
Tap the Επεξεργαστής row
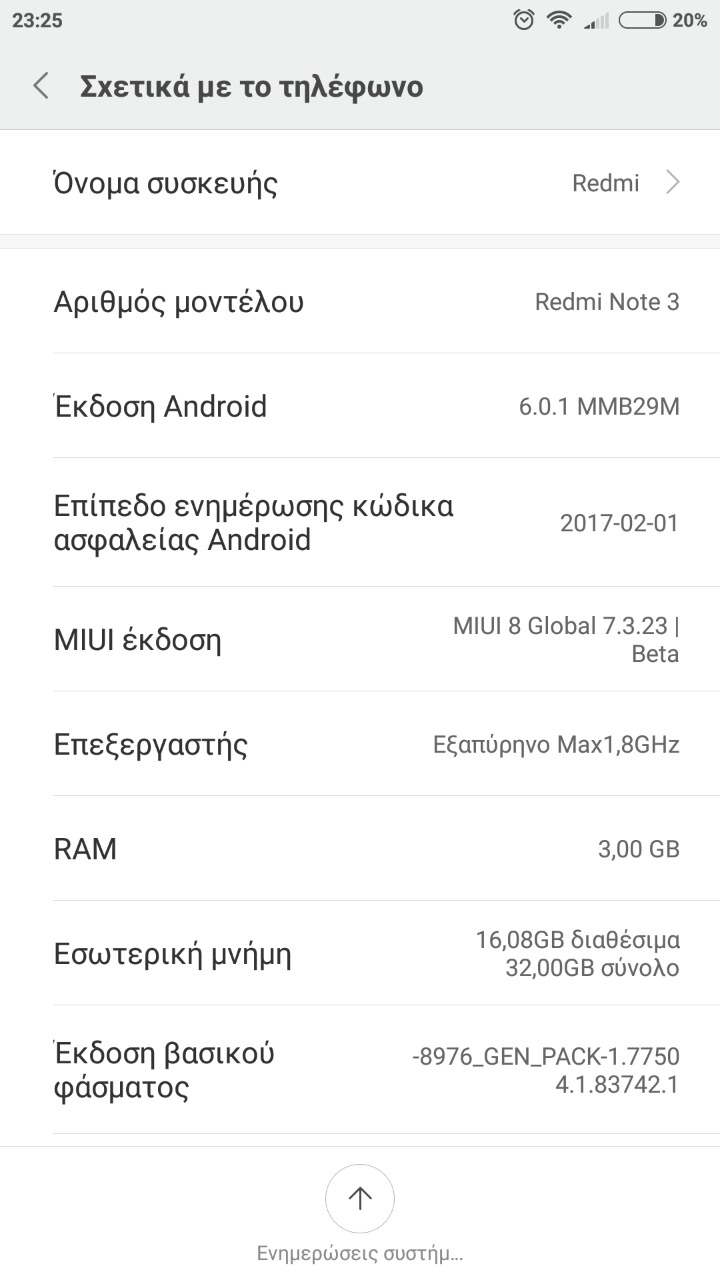tap(360, 744)
